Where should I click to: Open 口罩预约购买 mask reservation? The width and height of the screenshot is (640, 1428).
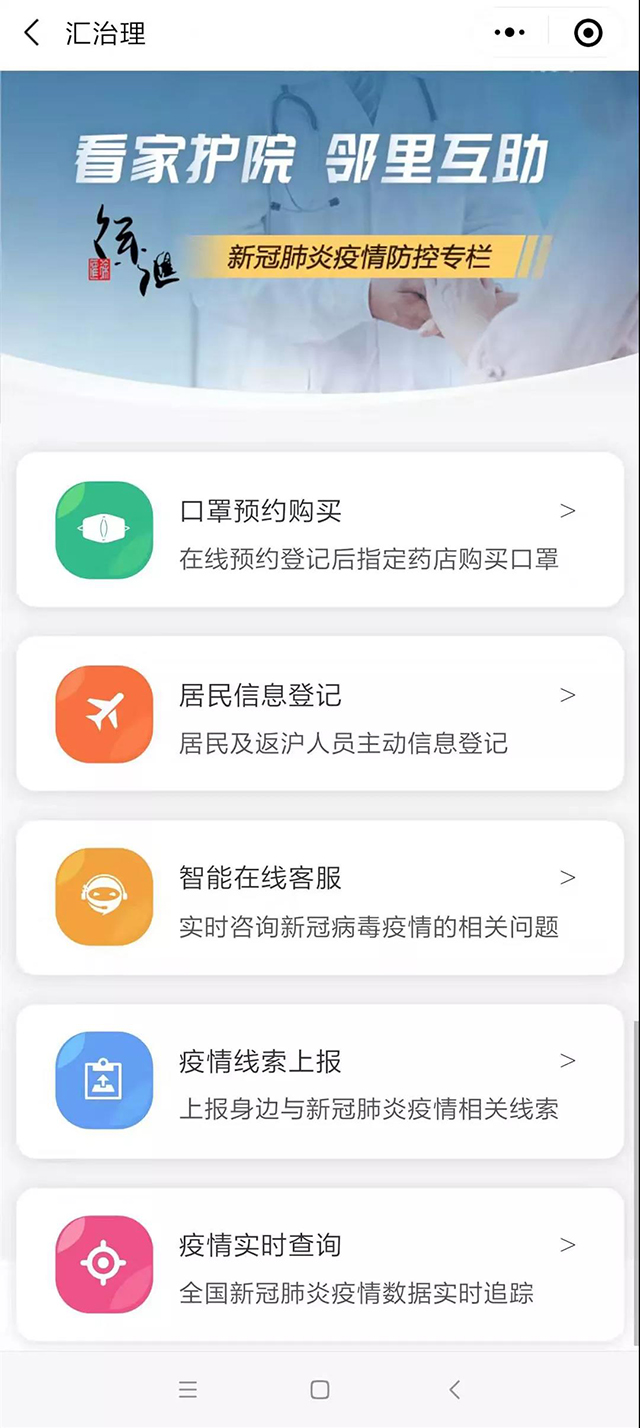320,530
